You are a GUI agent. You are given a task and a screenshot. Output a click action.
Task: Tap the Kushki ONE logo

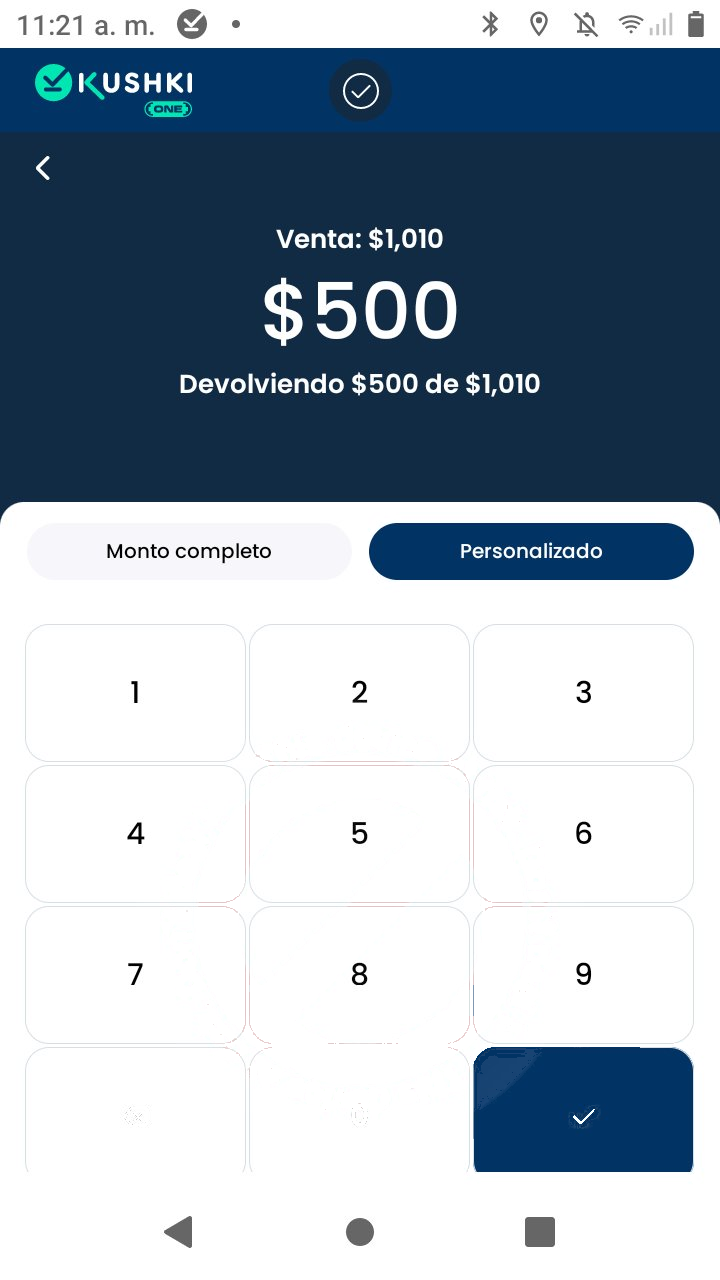coord(110,90)
